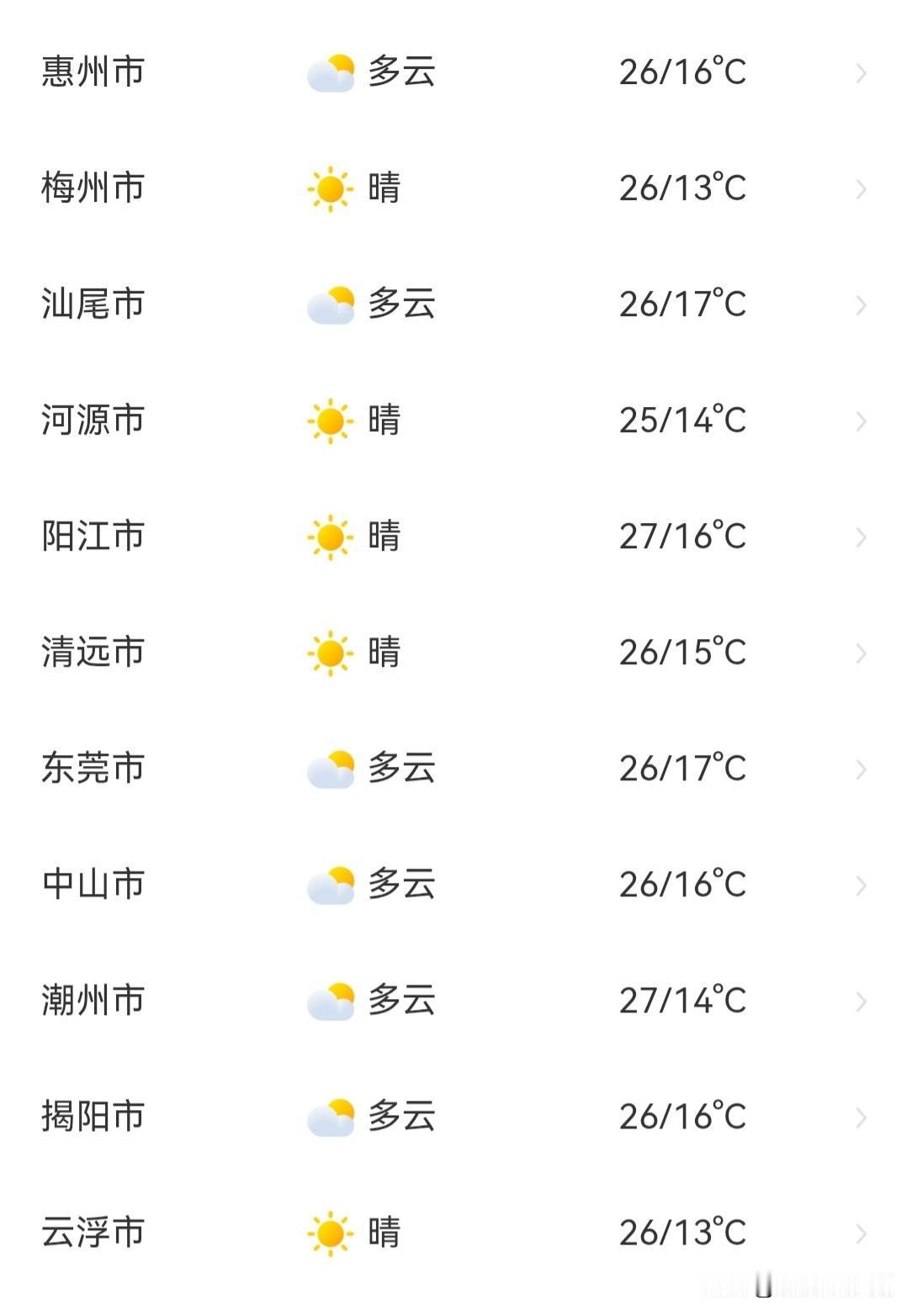Expand details for 中山市 using its chevron

click(x=860, y=885)
